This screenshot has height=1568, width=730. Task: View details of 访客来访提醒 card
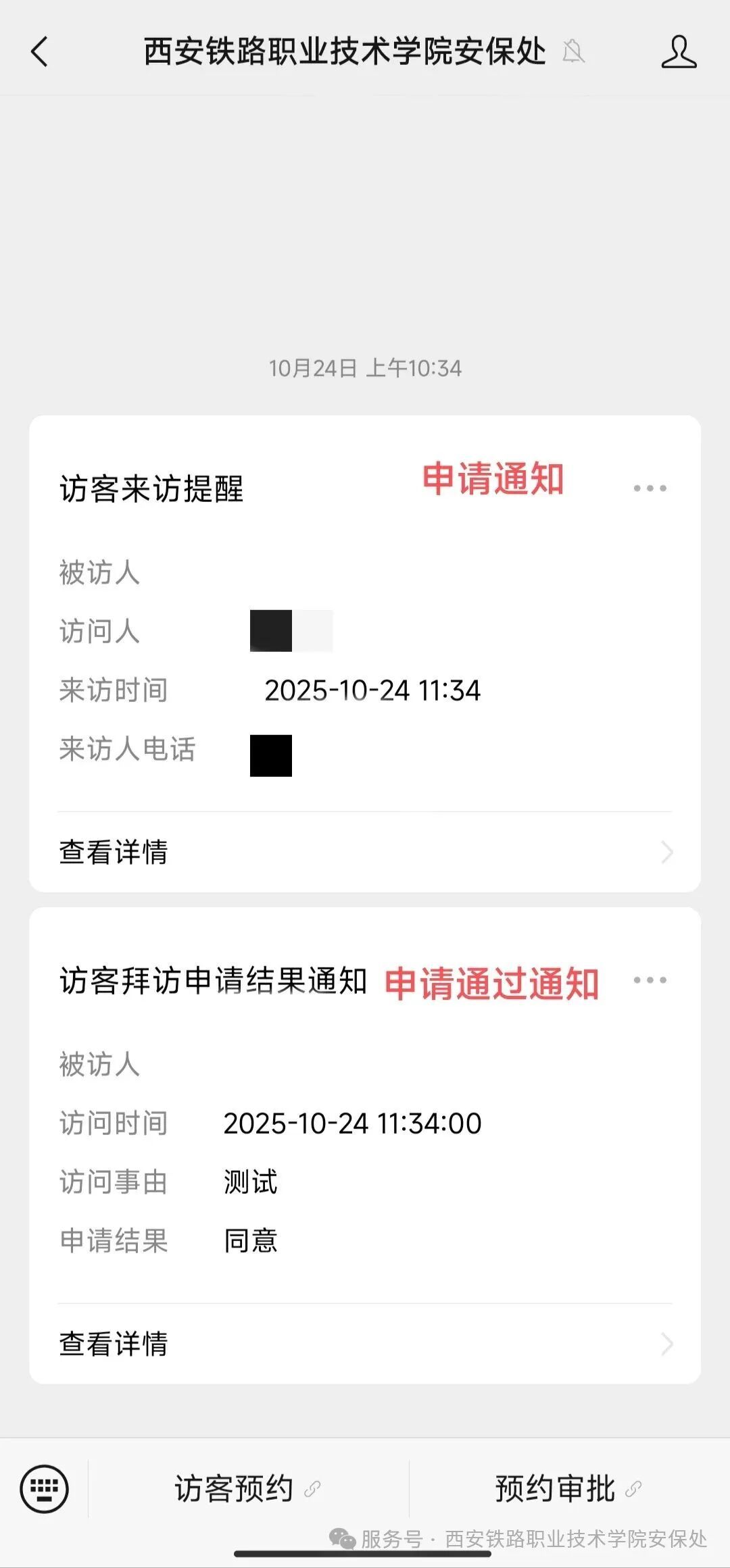tap(365, 852)
